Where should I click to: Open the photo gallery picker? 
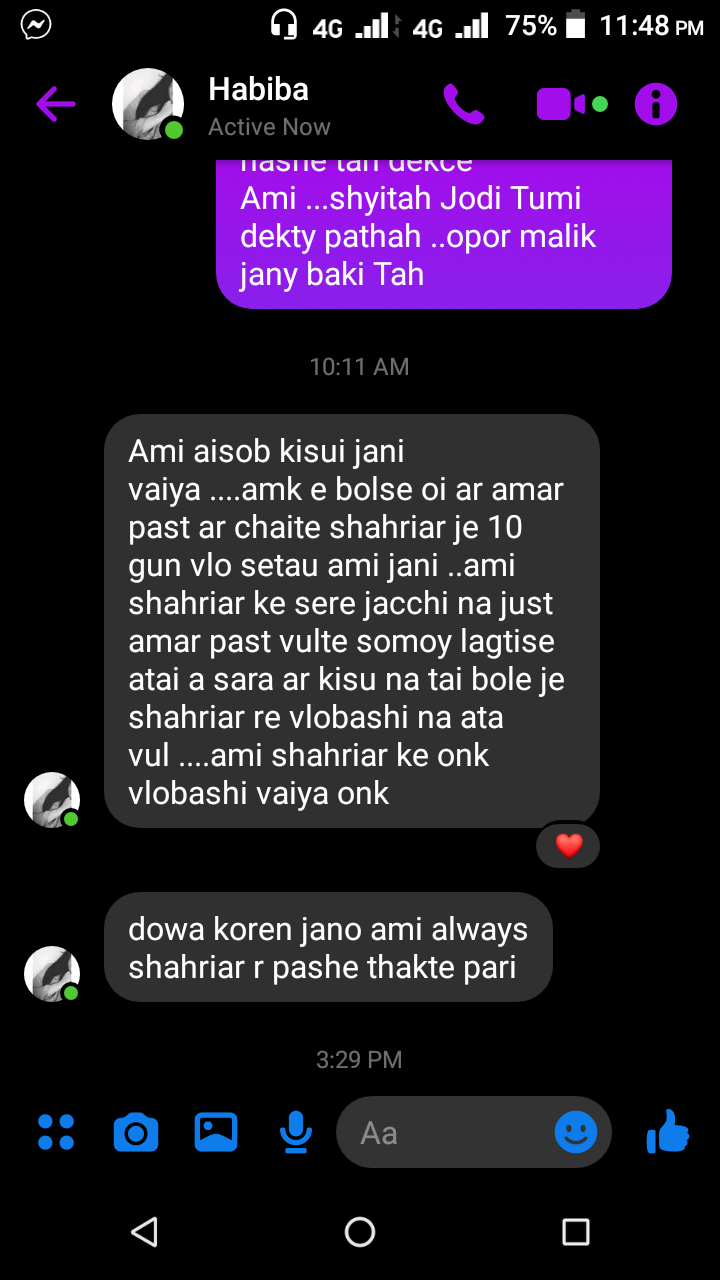click(215, 1132)
